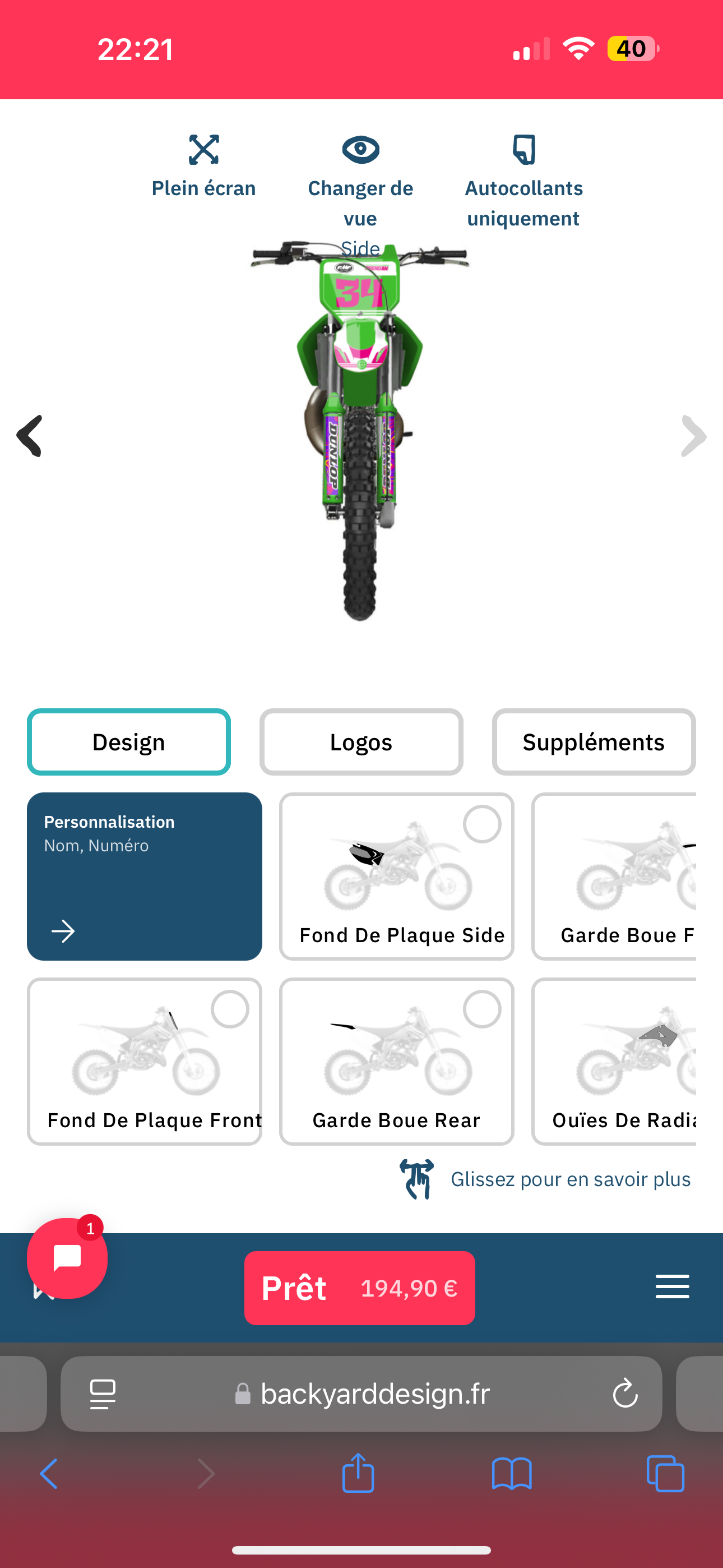Switch to the Logos tab
This screenshot has width=723, height=1568.
point(361,742)
